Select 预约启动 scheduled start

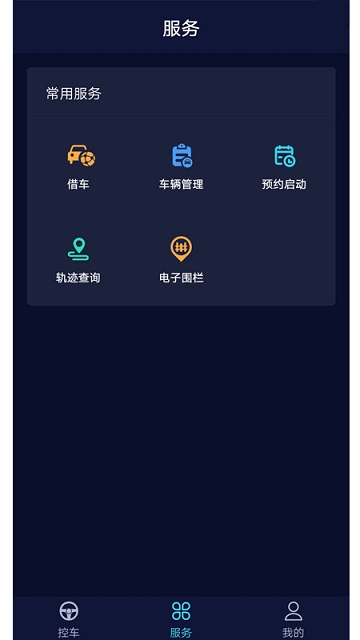[284, 167]
